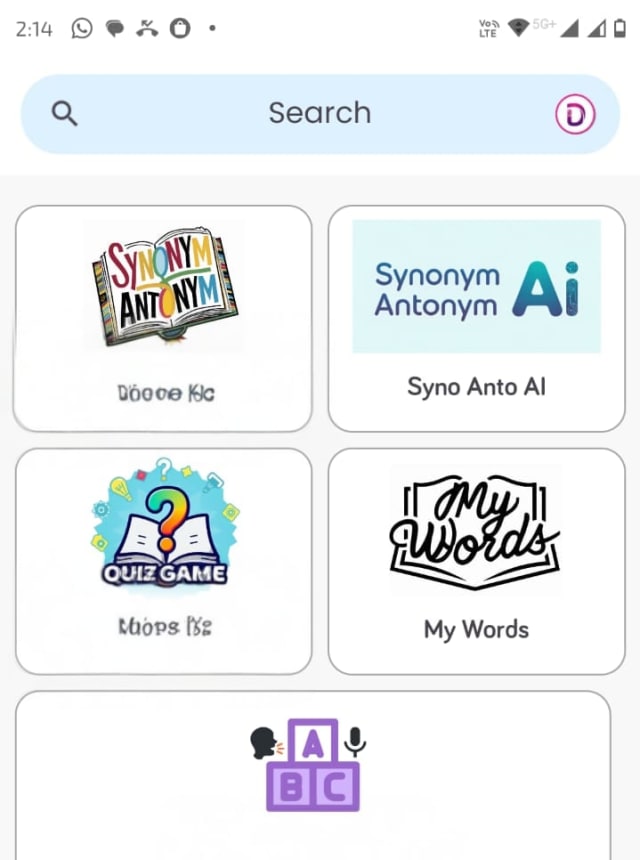Screen dimensions: 640x860
Task: Open the Synonym Antonym book card
Action: pyautogui.click(x=163, y=318)
